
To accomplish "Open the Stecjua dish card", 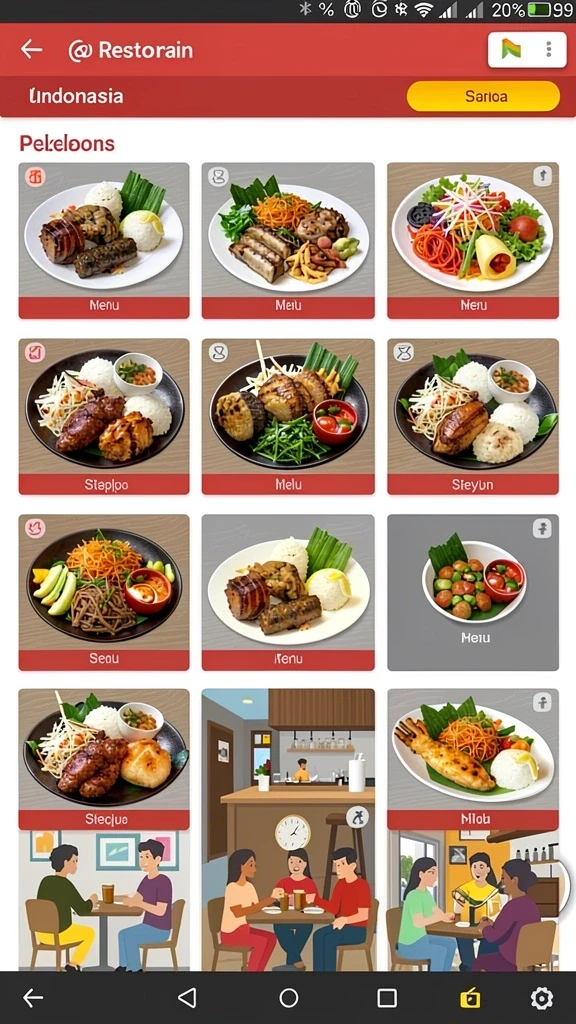I will click(x=104, y=759).
